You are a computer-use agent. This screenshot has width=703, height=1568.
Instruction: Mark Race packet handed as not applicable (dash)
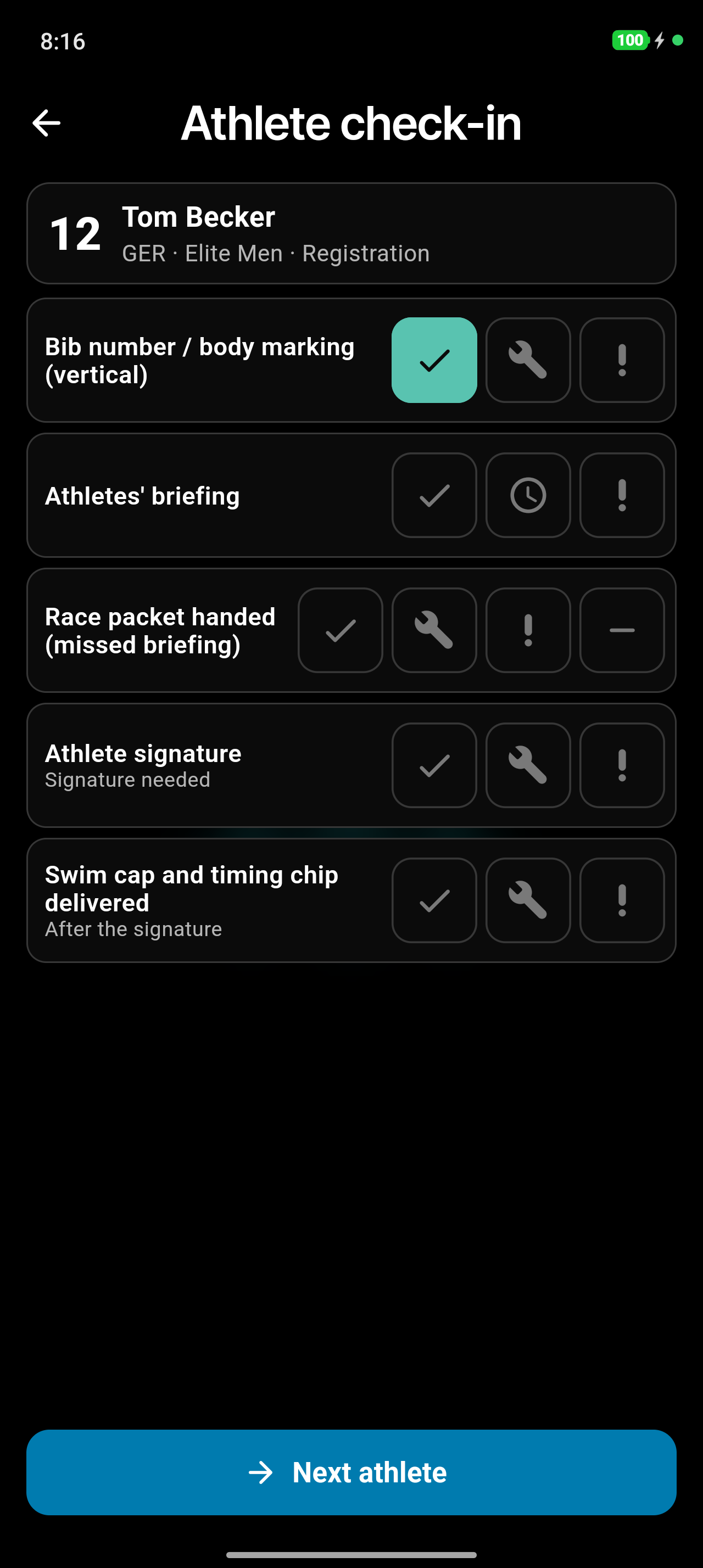(x=621, y=630)
